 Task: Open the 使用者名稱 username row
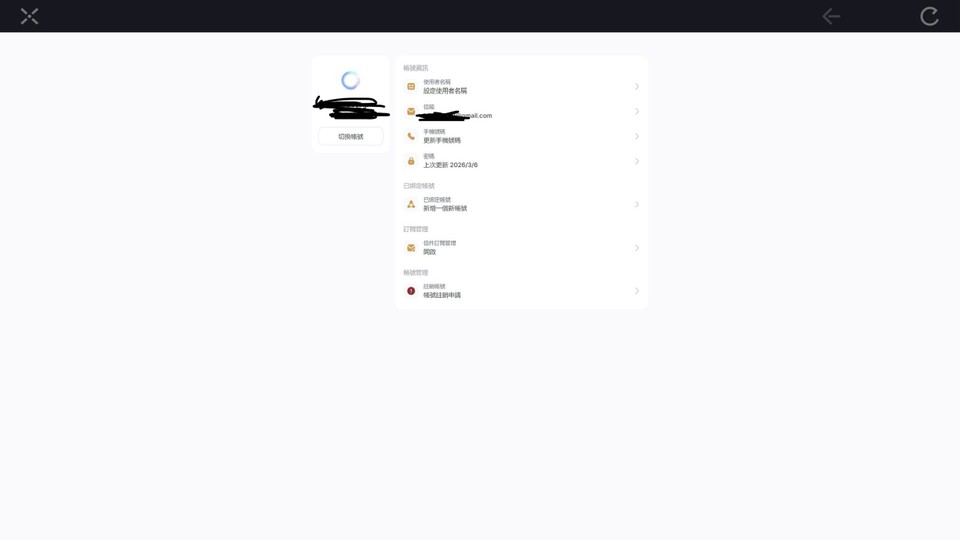click(x=521, y=87)
